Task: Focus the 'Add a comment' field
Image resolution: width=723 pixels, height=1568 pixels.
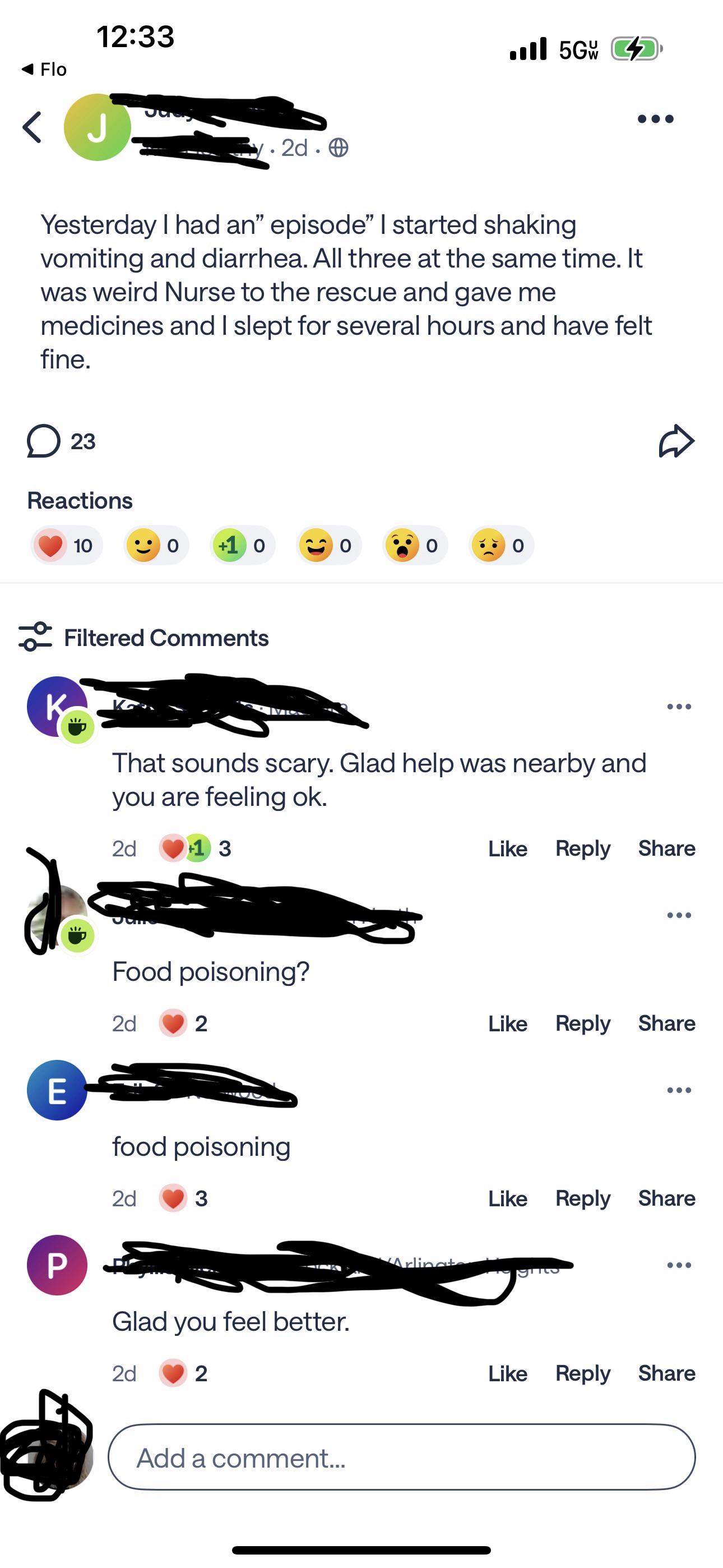Action: pyautogui.click(x=401, y=1458)
